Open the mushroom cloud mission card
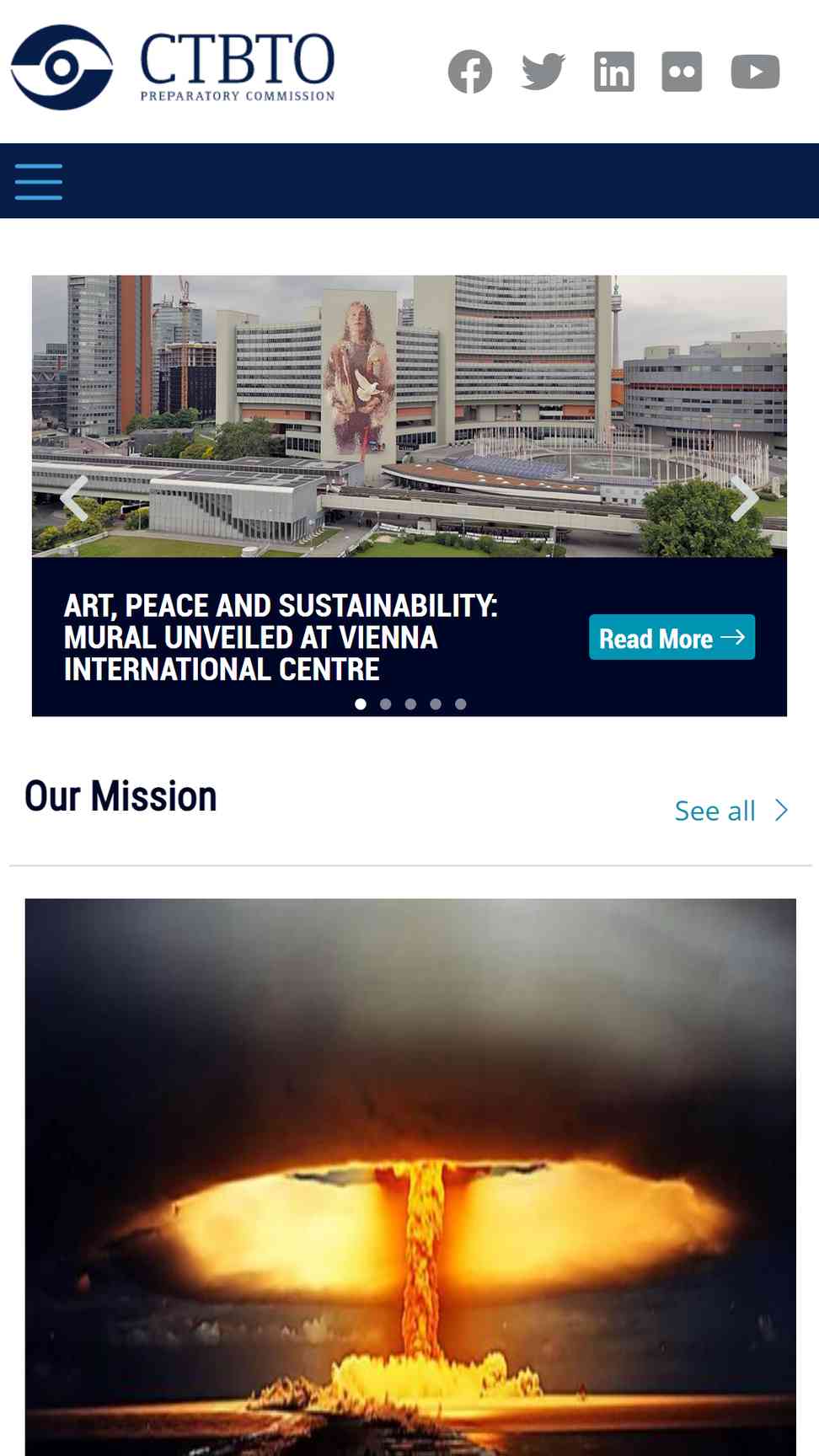This screenshot has width=819, height=1456. [410, 1176]
